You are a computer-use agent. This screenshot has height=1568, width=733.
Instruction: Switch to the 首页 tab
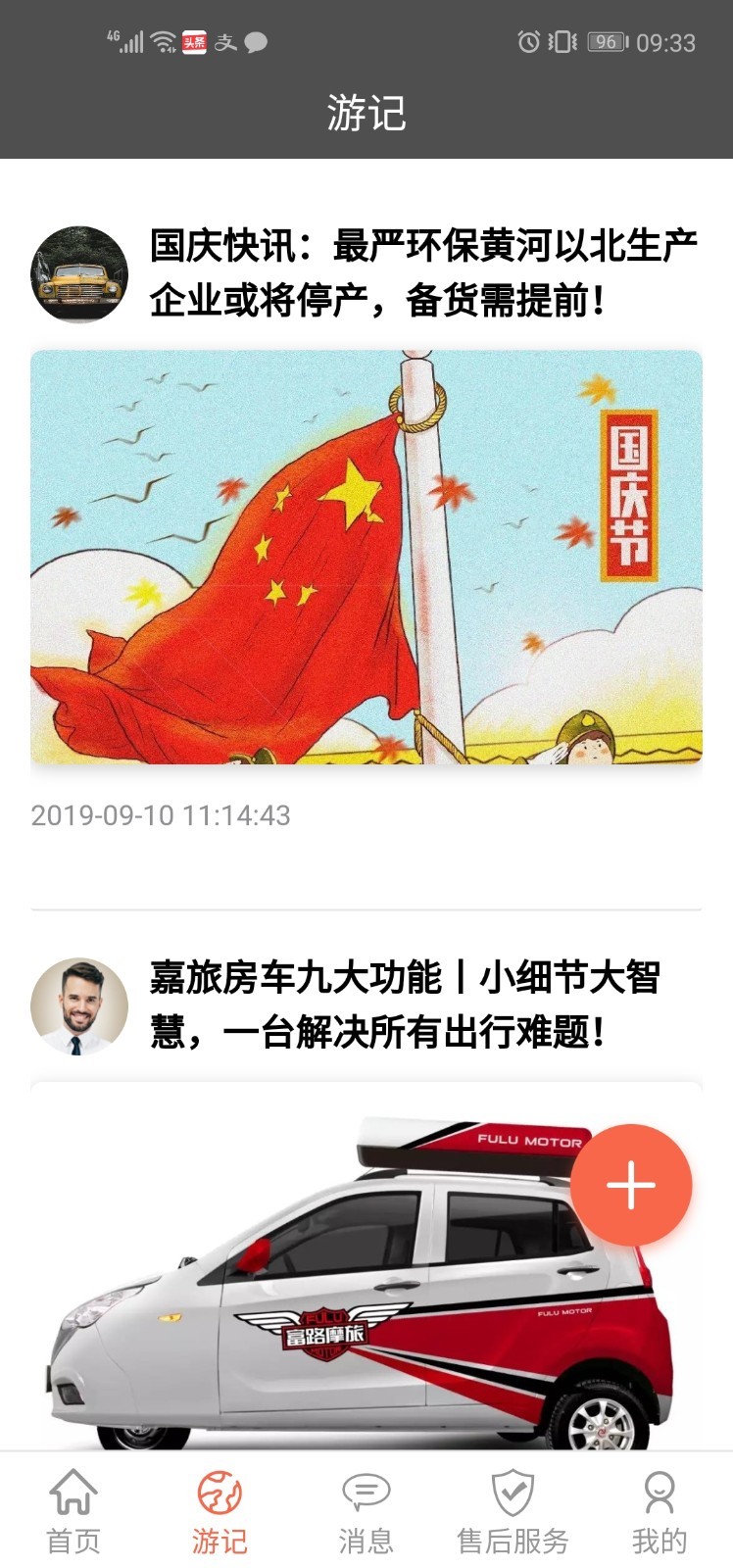pyautogui.click(x=73, y=1512)
